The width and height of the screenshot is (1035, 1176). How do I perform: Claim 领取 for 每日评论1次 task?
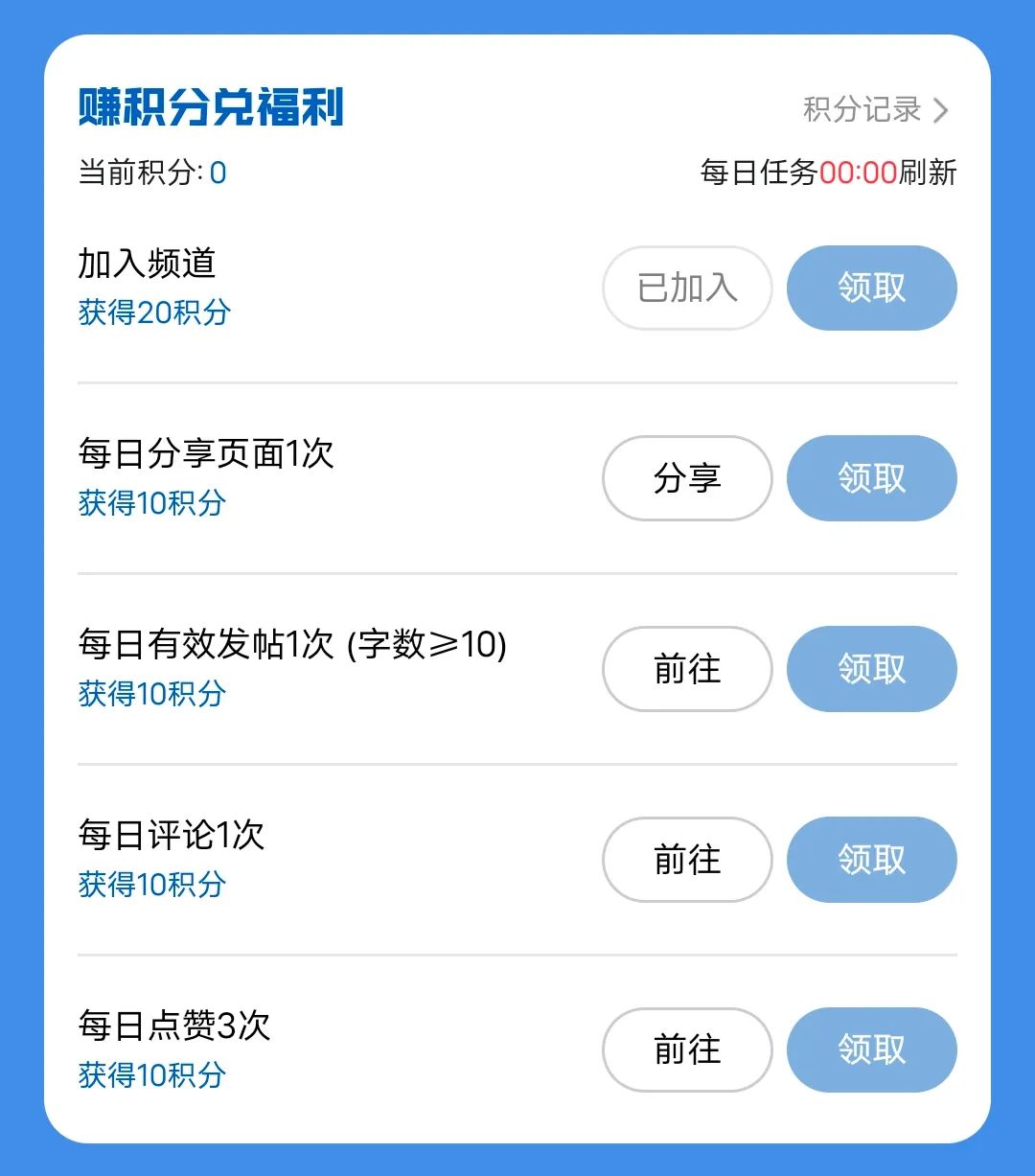click(871, 860)
